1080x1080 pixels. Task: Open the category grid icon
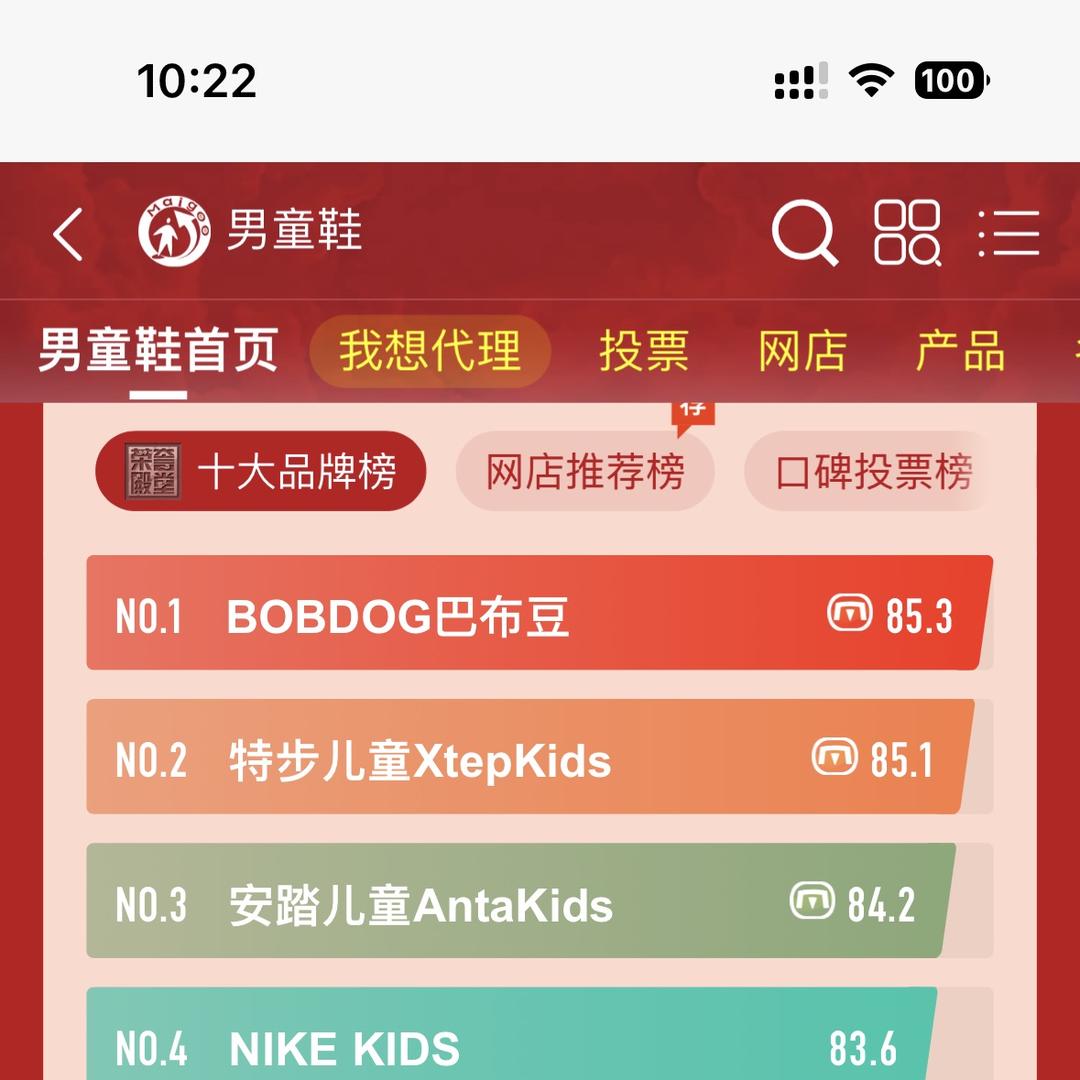tap(907, 234)
